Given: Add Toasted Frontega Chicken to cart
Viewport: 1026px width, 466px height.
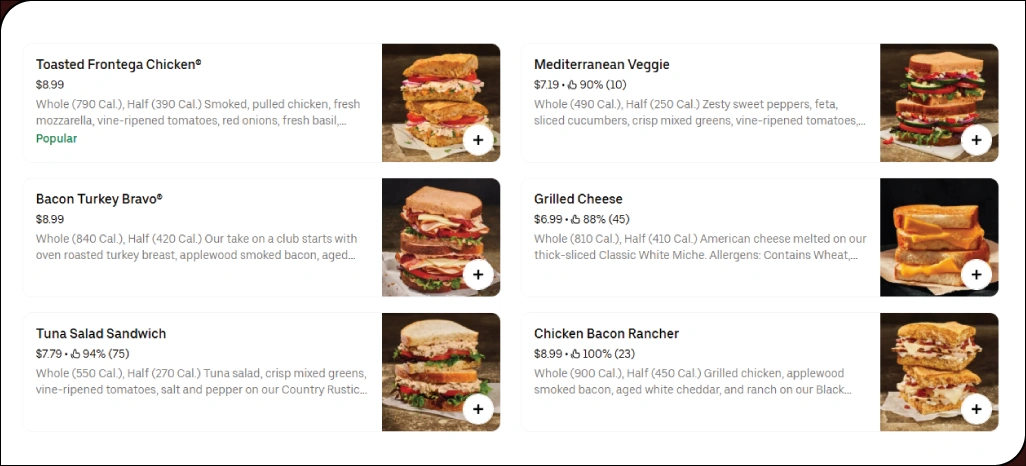Looking at the screenshot, I should pyautogui.click(x=478, y=140).
